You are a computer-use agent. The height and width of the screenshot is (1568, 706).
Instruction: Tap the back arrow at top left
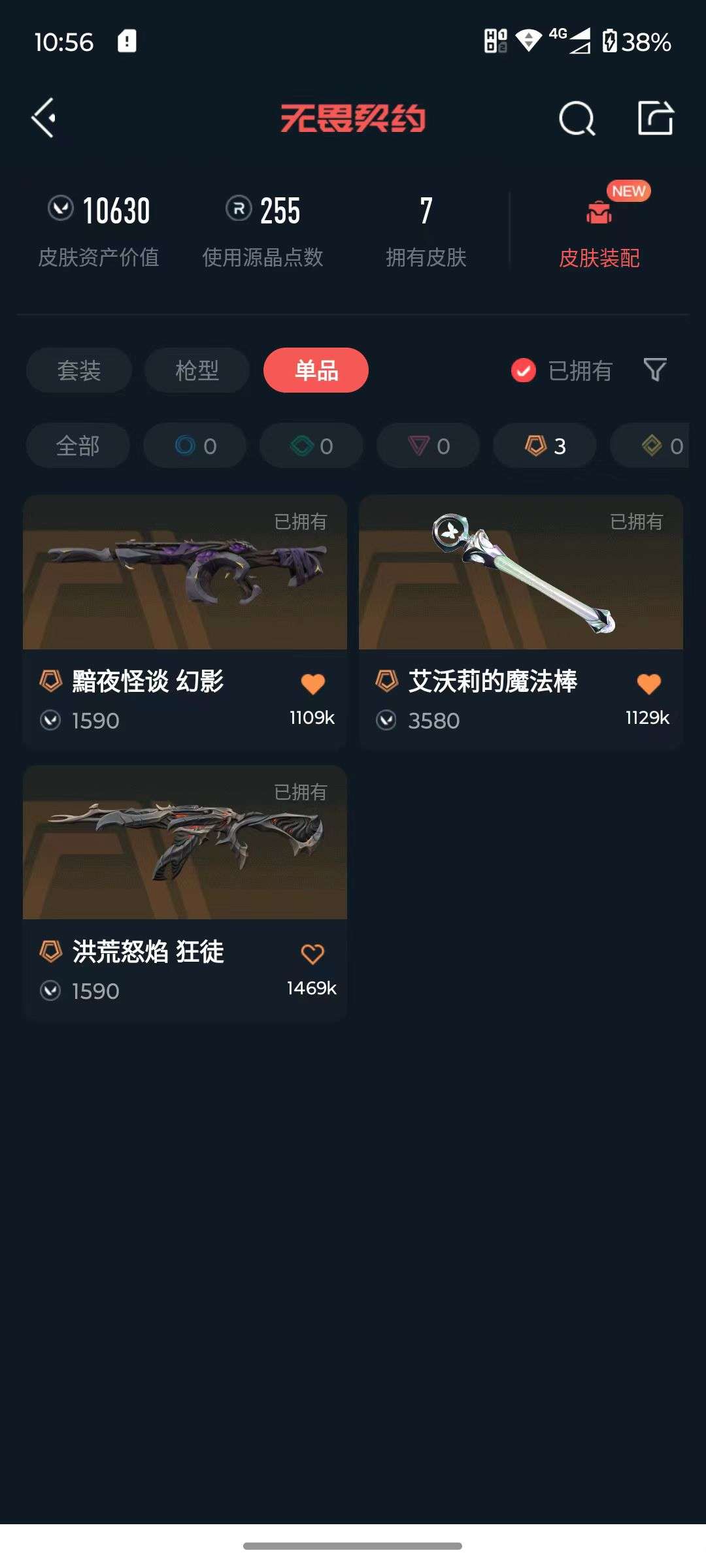click(x=43, y=118)
